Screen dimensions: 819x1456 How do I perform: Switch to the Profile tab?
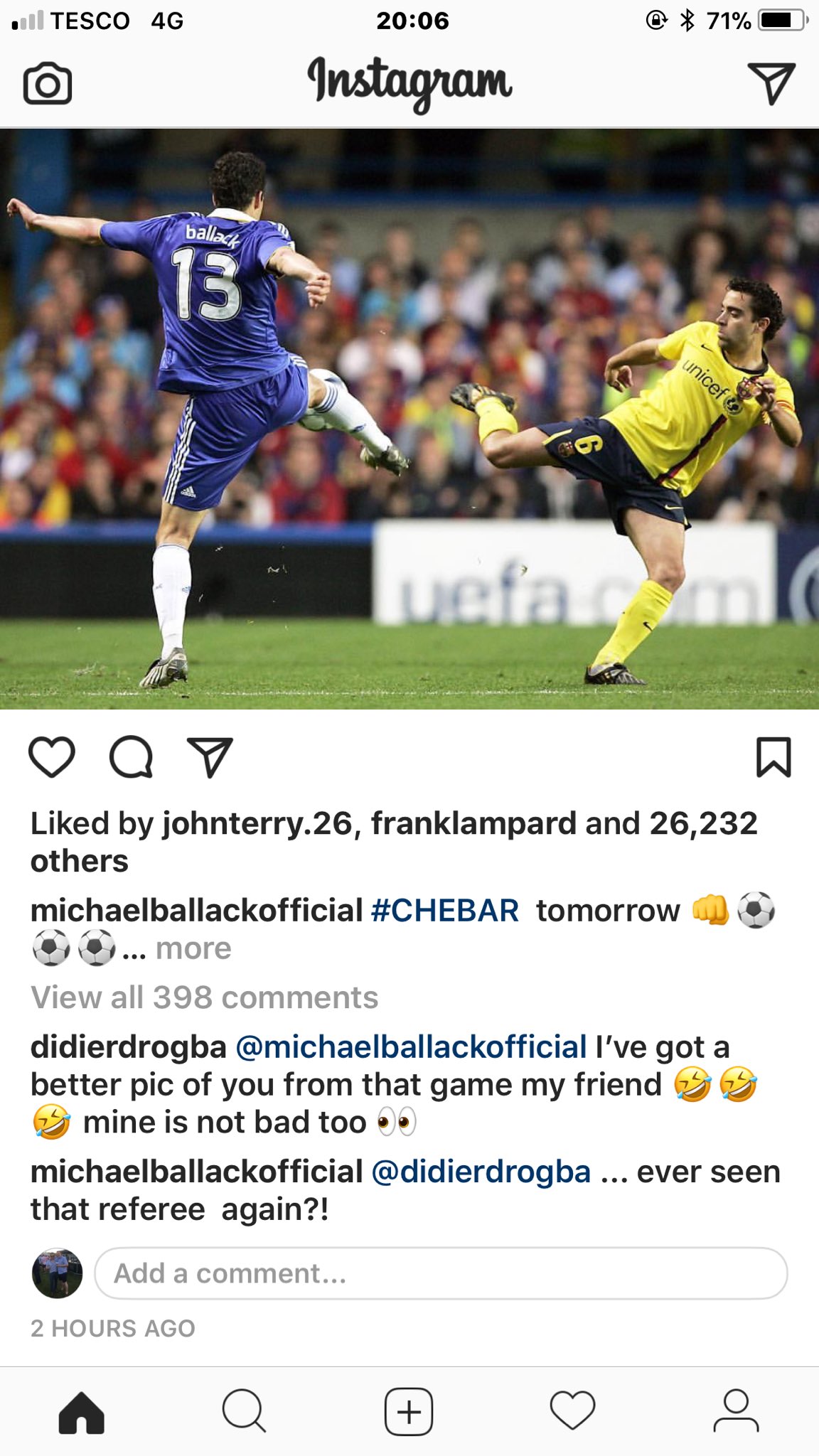[x=736, y=1410]
